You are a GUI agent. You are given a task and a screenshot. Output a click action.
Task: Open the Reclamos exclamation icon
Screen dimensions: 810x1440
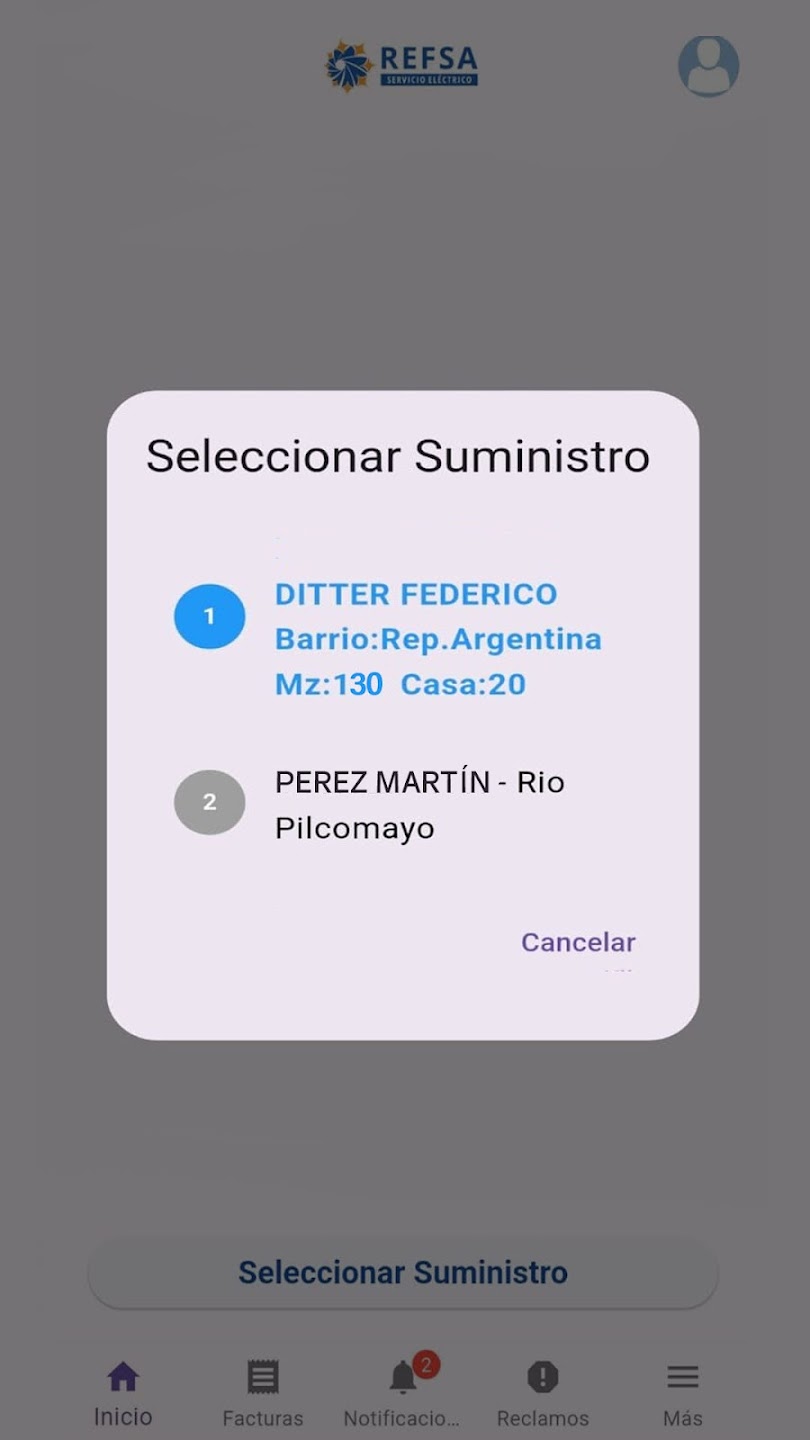pos(542,1377)
